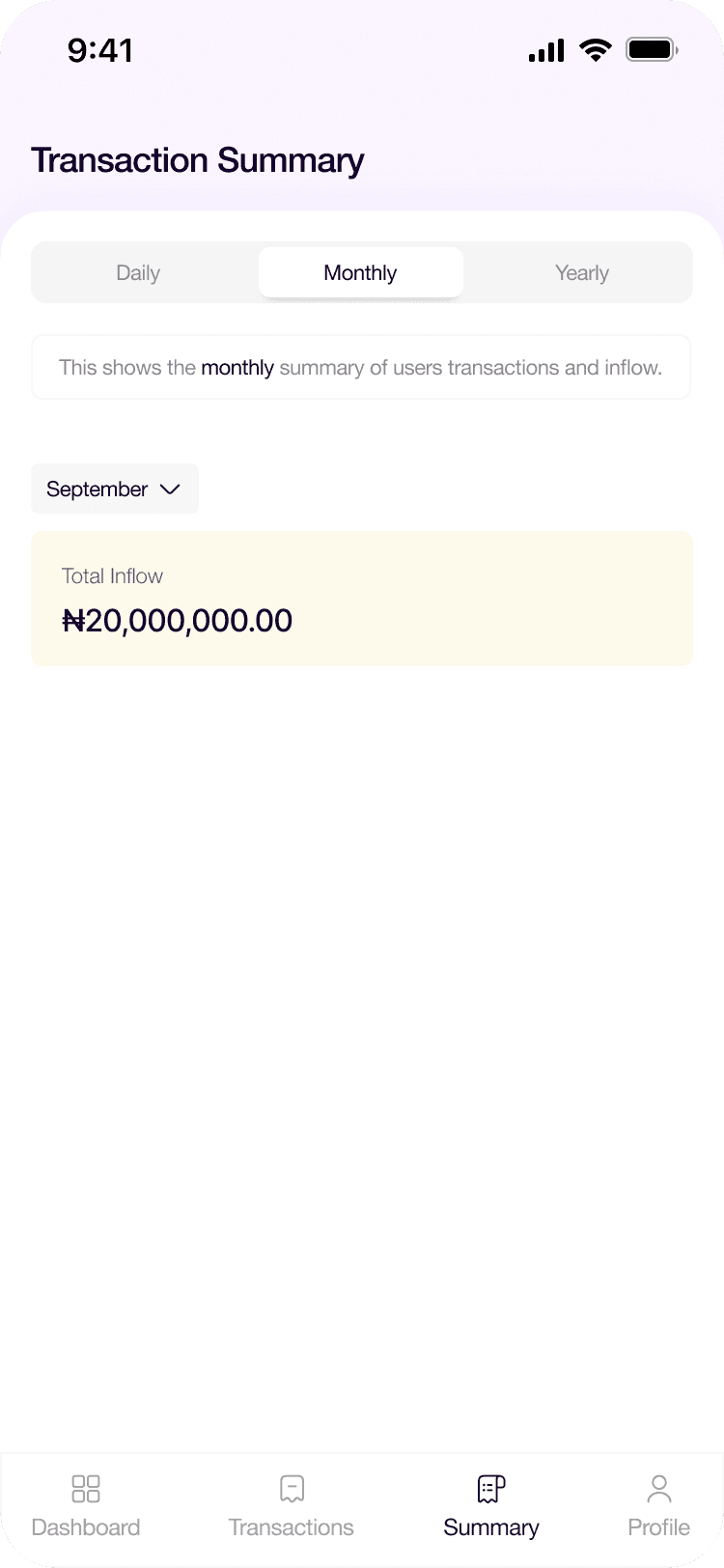Viewport: 724px width, 1568px height.
Task: Show the Yearly summary
Action: pos(581,273)
